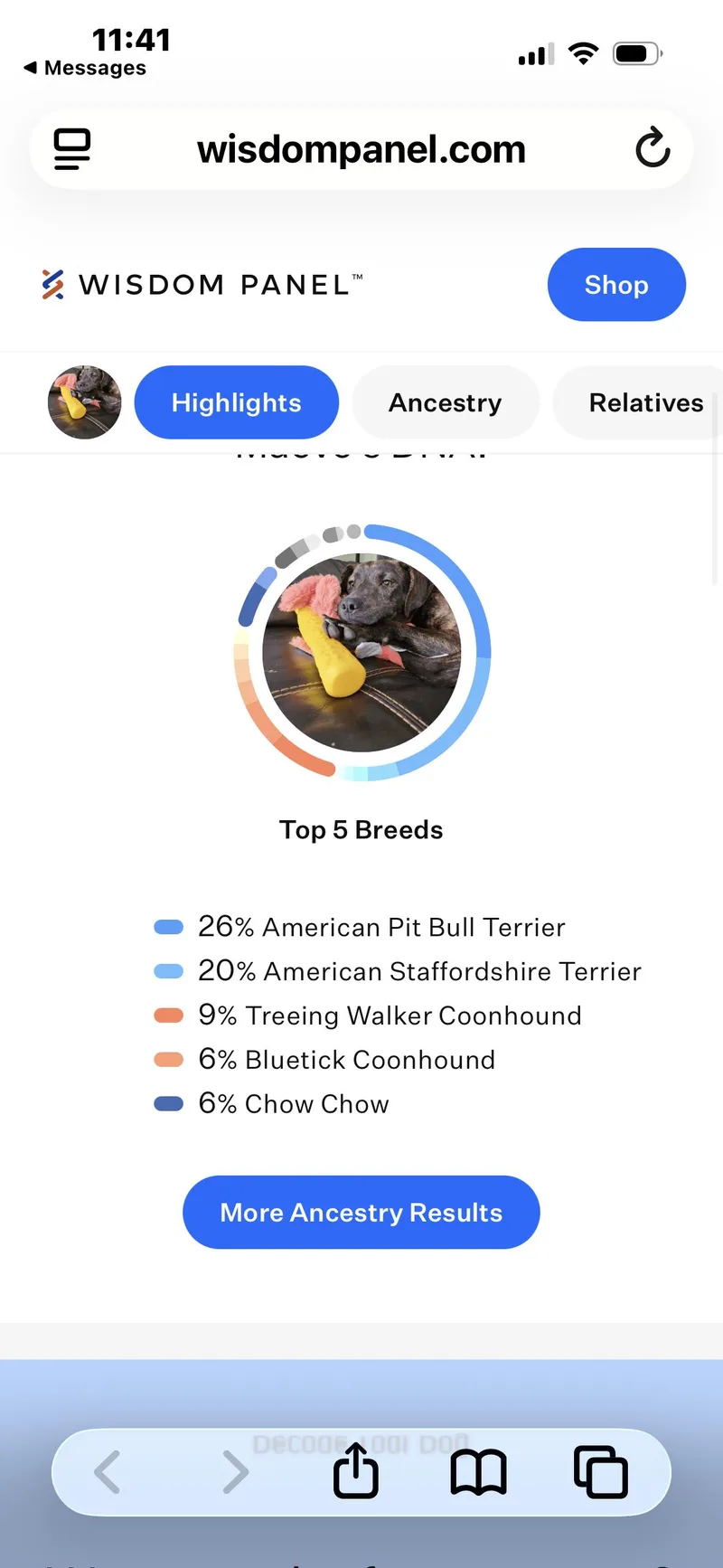Open Safari bookmarks

tap(478, 1471)
